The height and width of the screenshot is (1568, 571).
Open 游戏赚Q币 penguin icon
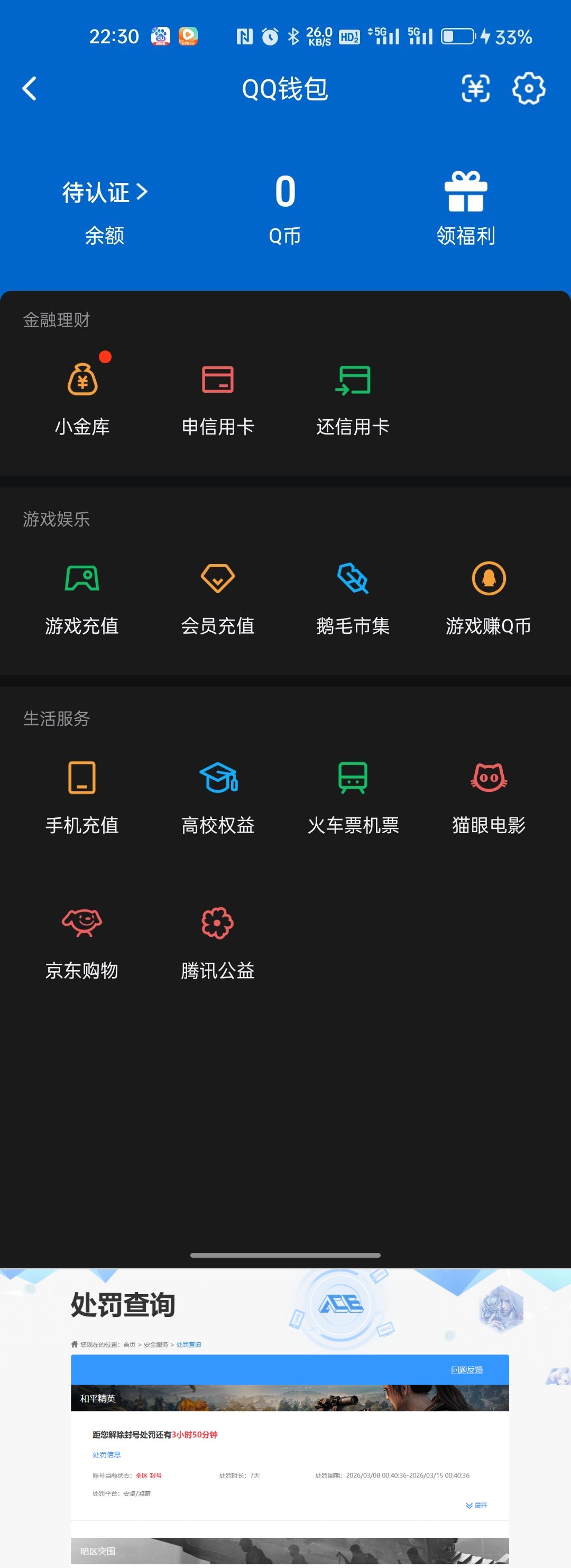tap(488, 579)
